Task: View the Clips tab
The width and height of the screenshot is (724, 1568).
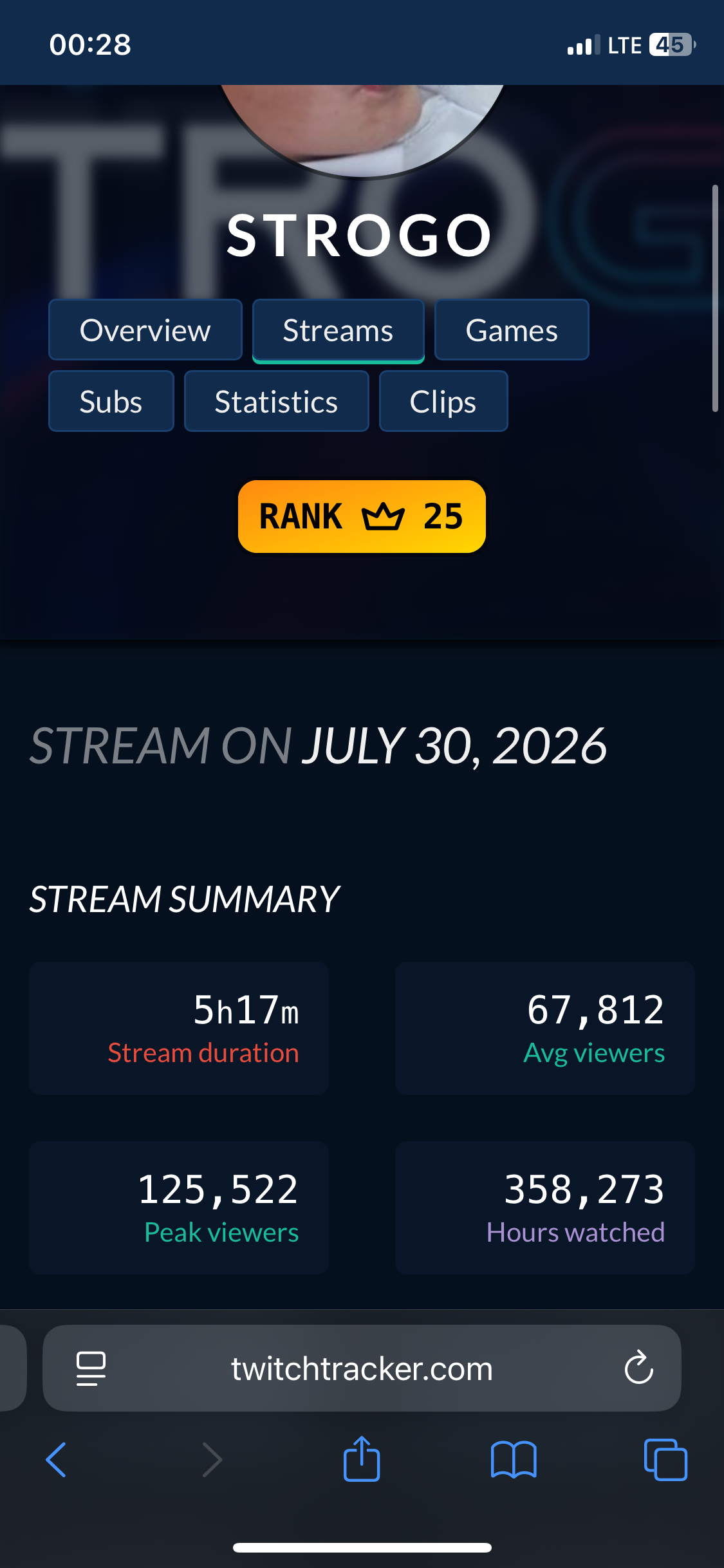Action: 443,402
